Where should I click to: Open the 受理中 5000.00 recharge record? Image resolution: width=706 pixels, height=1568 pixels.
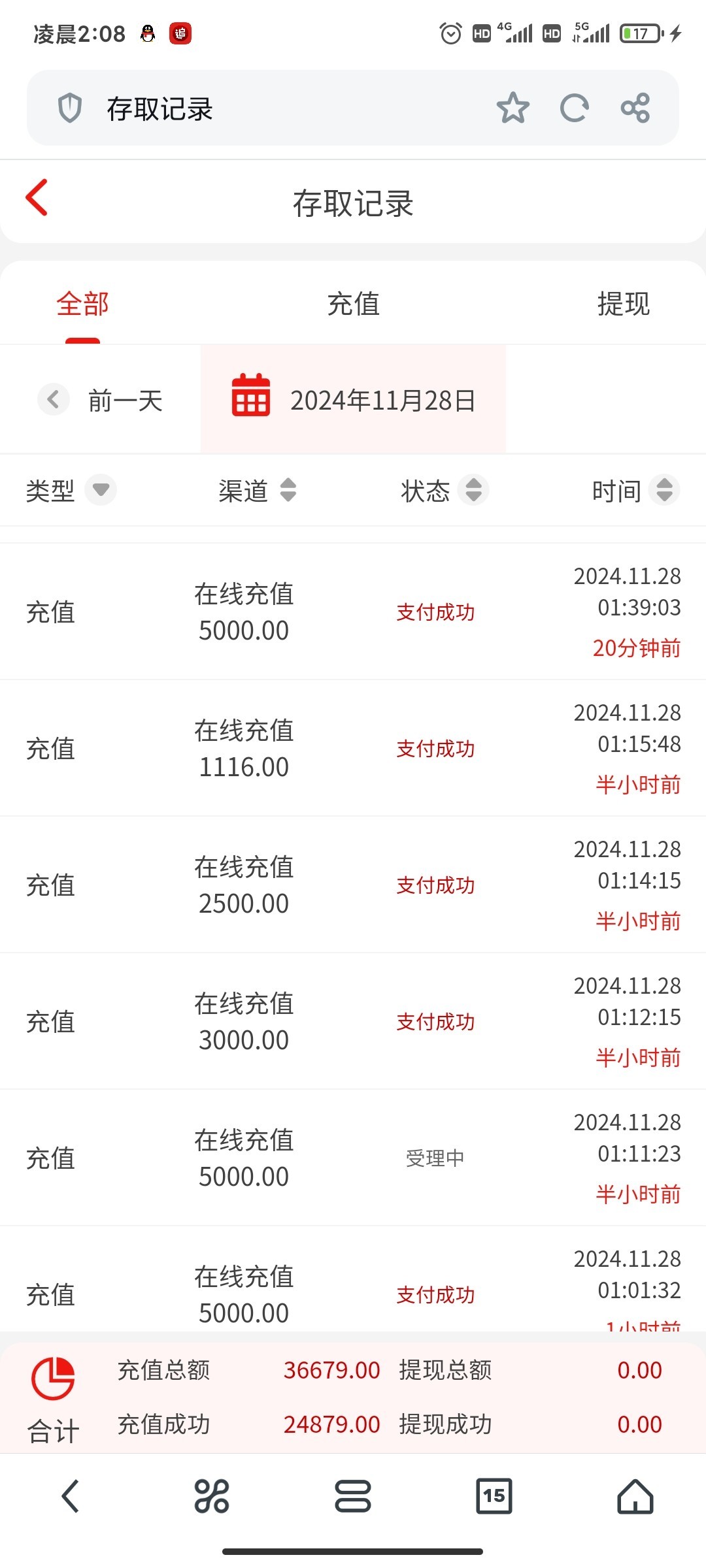tap(353, 1158)
